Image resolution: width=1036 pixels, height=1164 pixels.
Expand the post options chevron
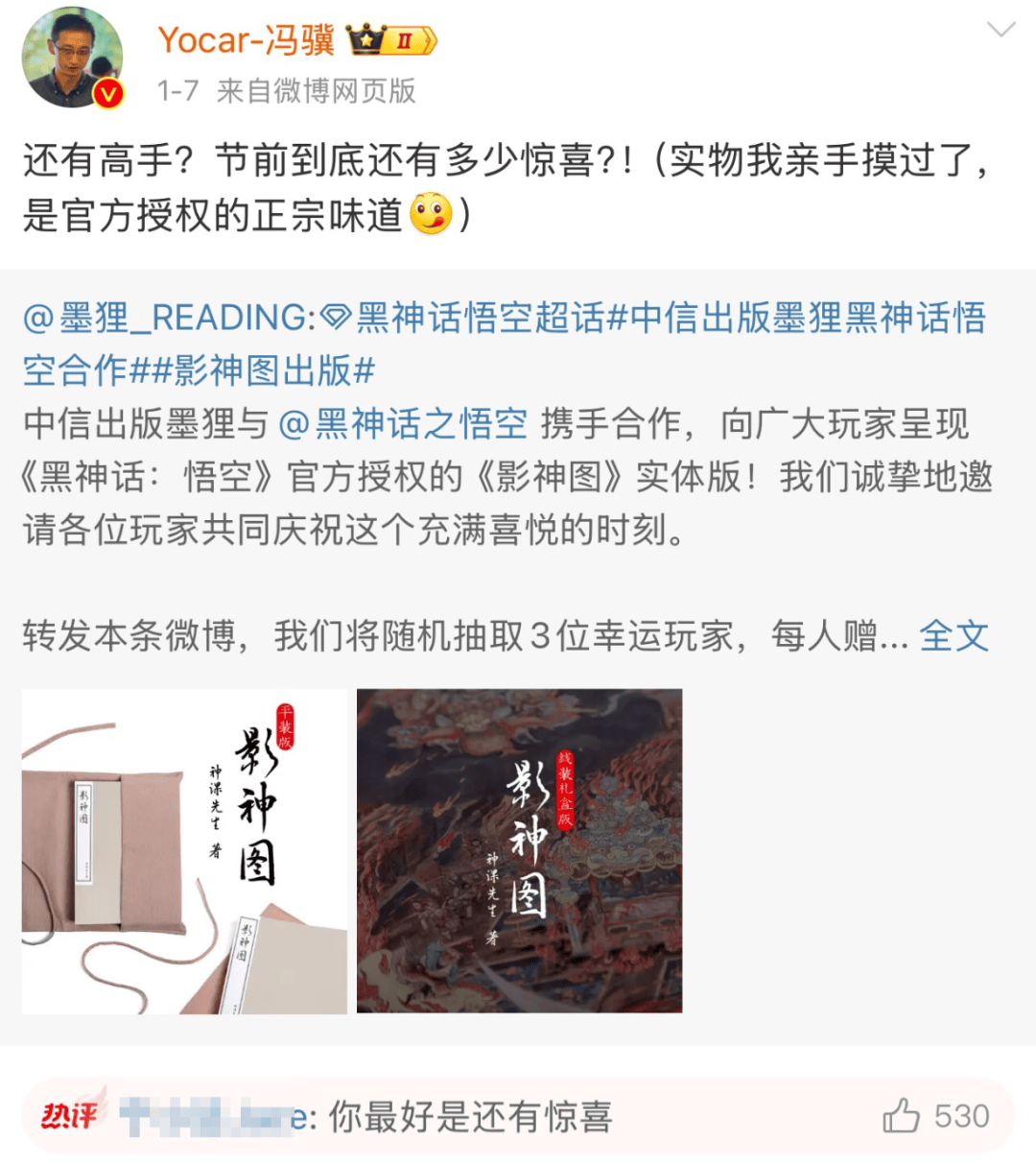[1001, 31]
